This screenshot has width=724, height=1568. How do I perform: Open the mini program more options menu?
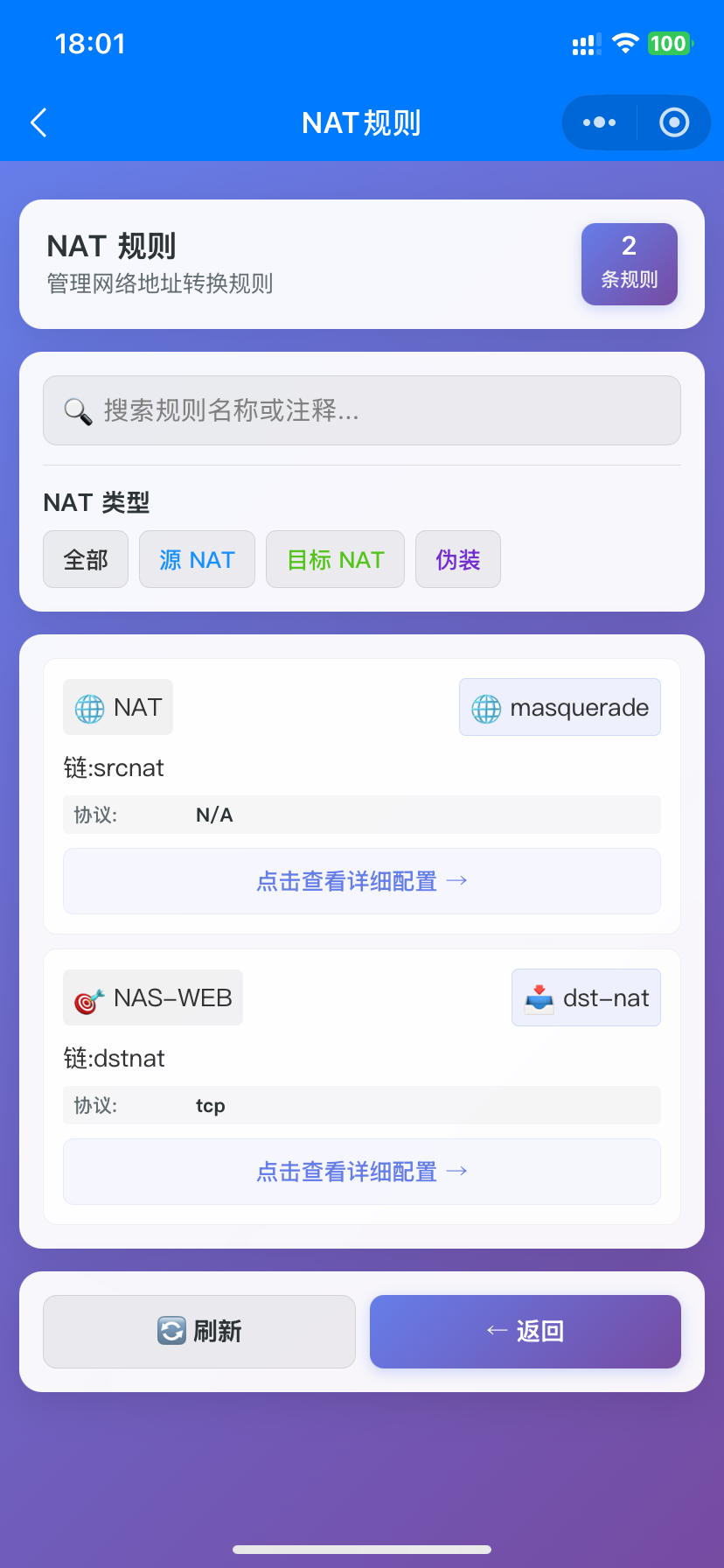(x=600, y=122)
